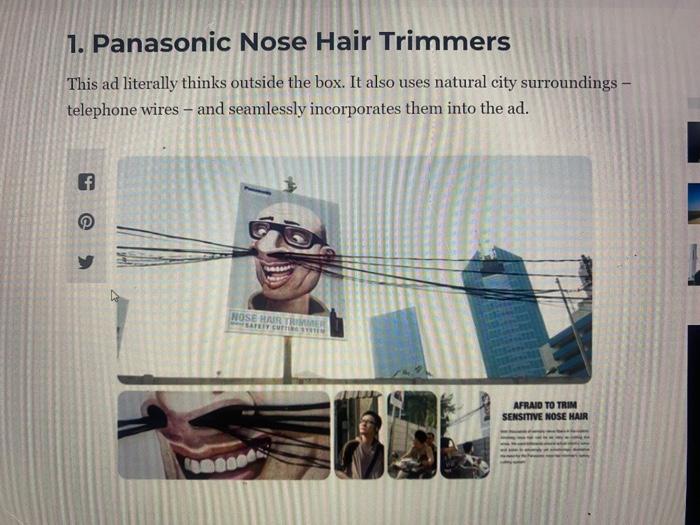Pin the article to Pinterest
700x525 pixels.
point(86,222)
